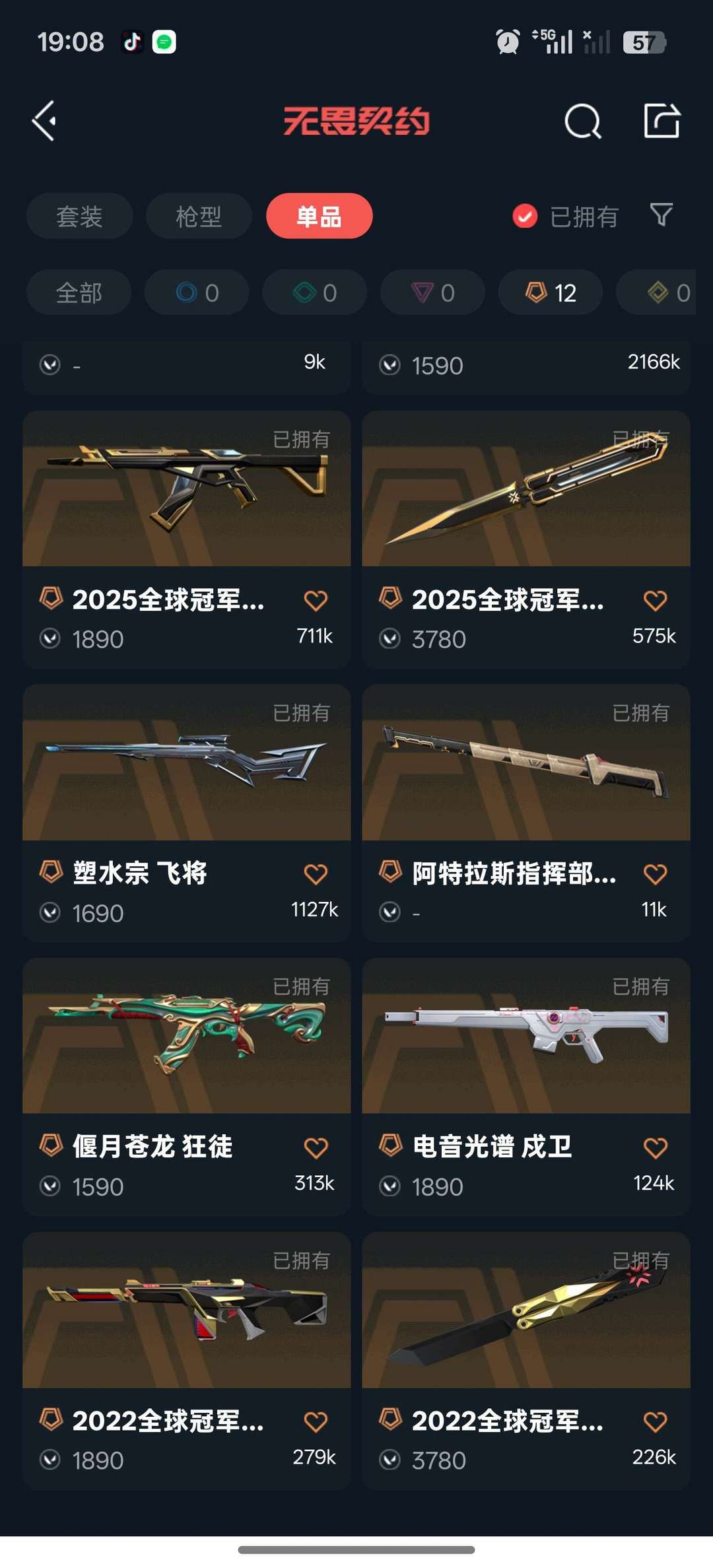Viewport: 713px width, 1568px height.
Task: Favorite the 电音光谱 戍卫 skin
Action: (x=655, y=1147)
